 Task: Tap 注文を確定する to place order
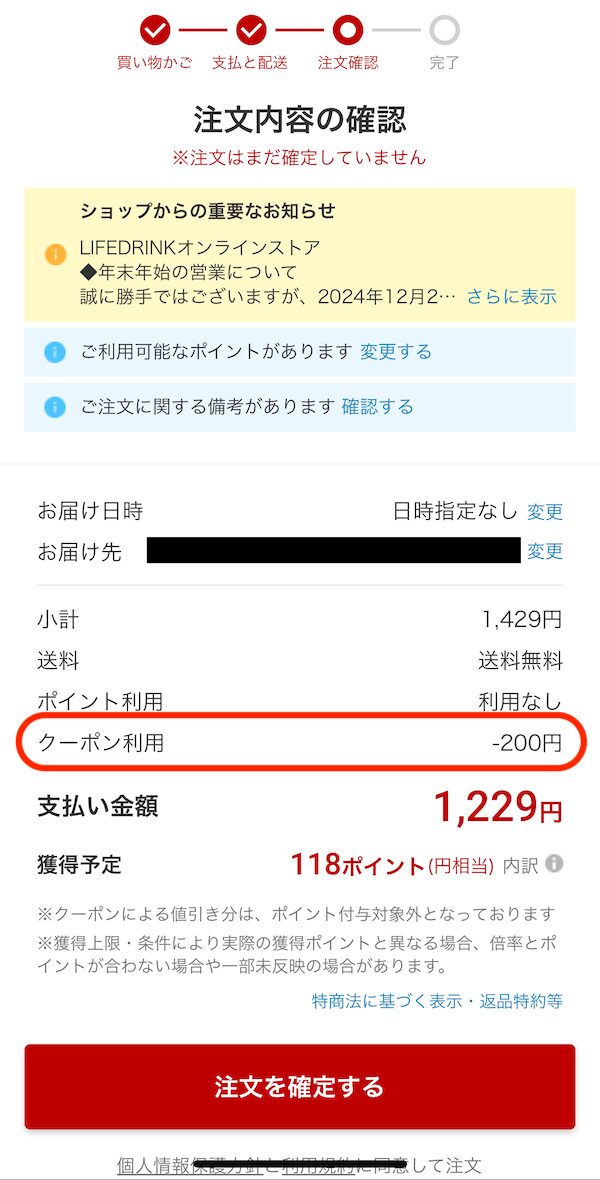click(x=299, y=1087)
